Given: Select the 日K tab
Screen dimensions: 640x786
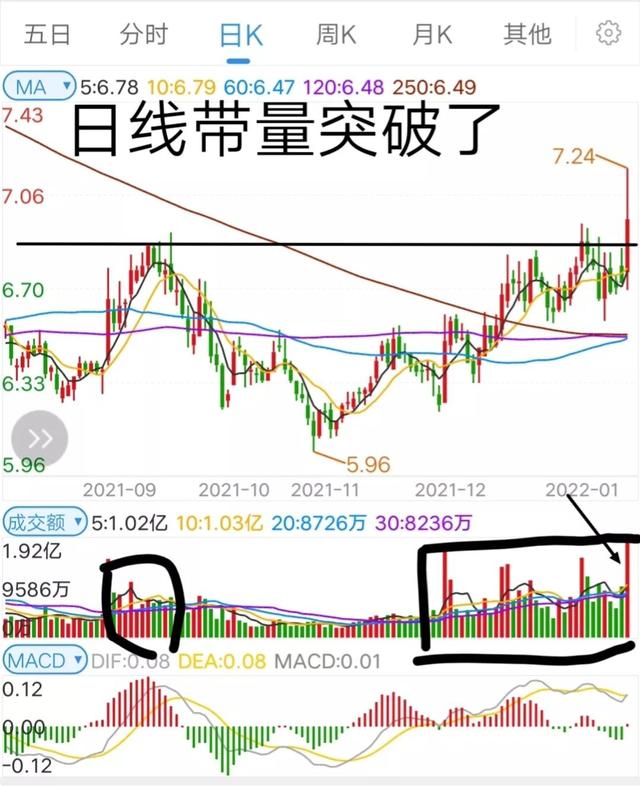Looking at the screenshot, I should (241, 34).
